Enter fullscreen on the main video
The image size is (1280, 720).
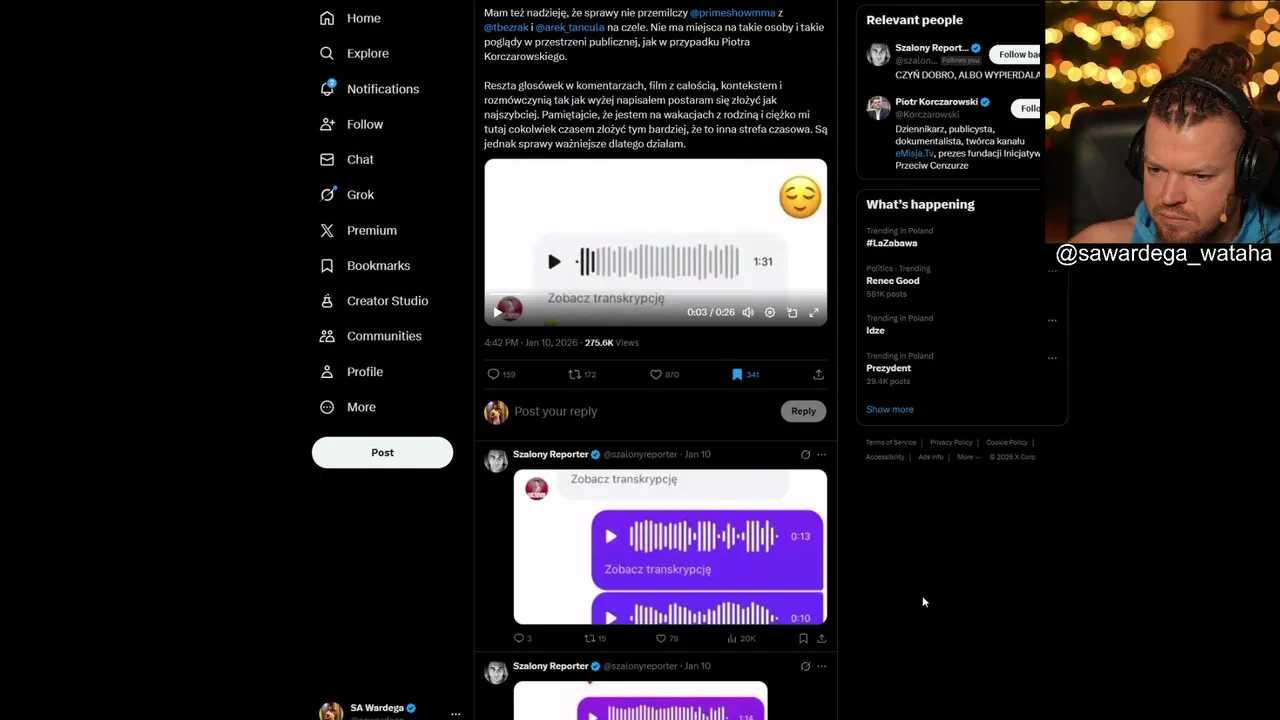[x=814, y=313]
